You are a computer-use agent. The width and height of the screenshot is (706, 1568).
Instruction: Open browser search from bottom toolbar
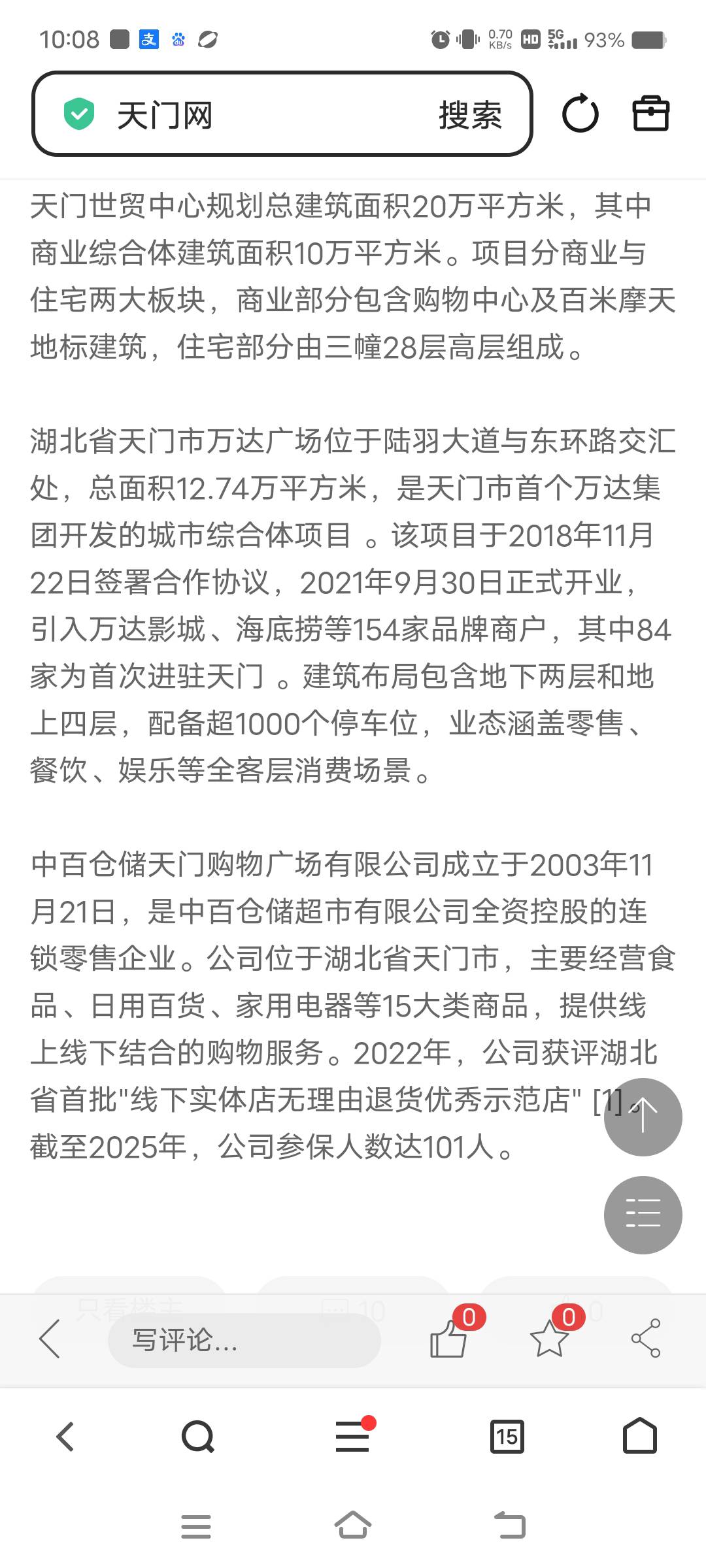(197, 1436)
